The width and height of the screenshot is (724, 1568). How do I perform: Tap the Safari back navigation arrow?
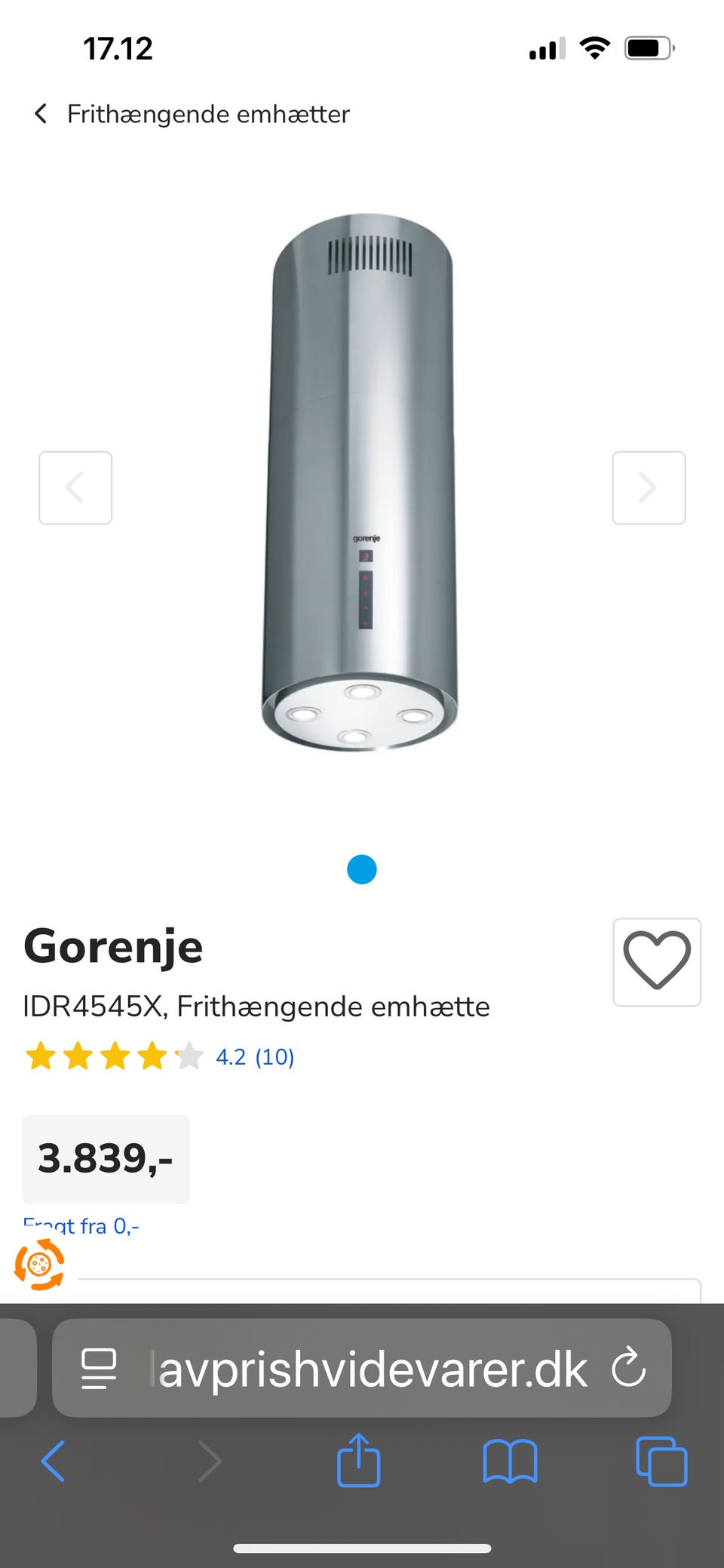click(53, 1462)
